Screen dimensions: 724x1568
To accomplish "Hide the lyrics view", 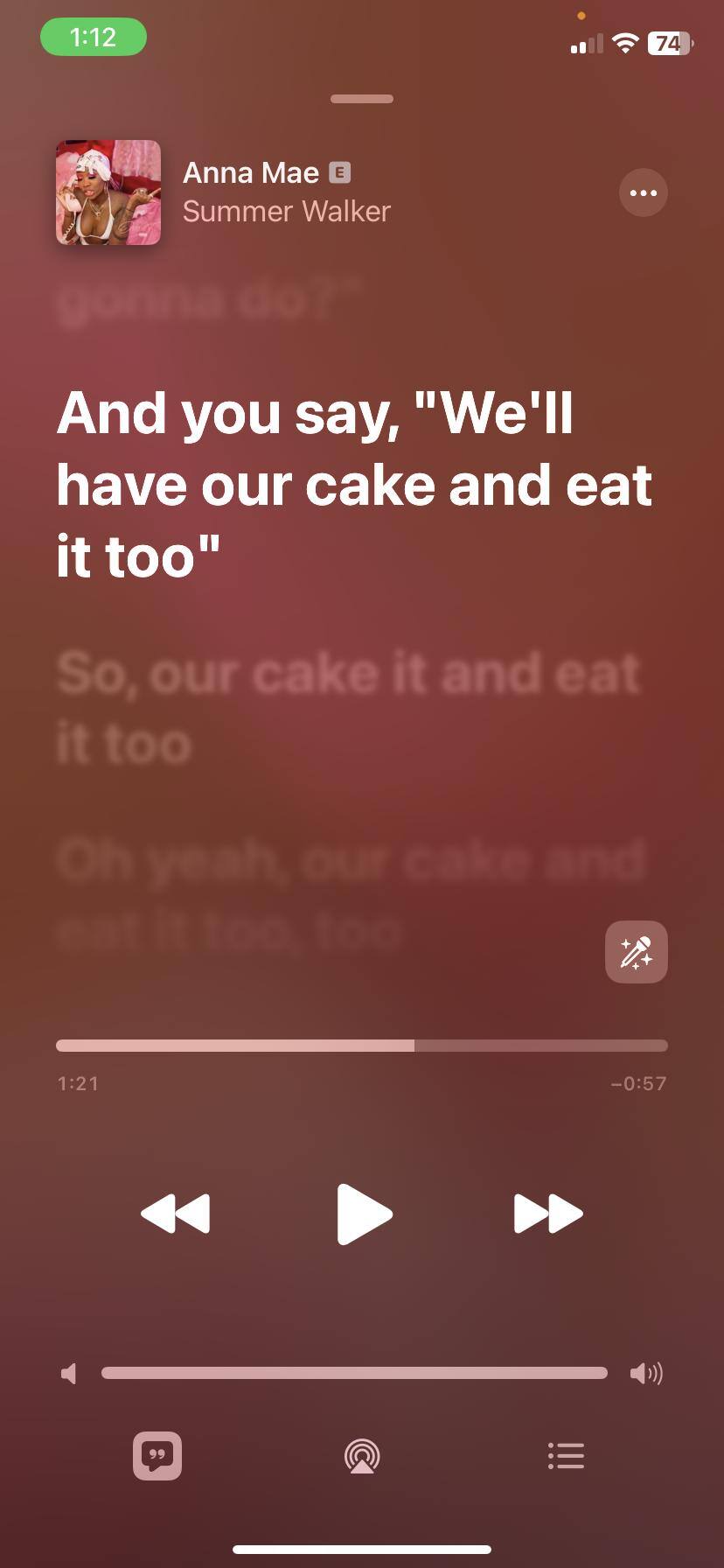I will pyautogui.click(x=157, y=1456).
